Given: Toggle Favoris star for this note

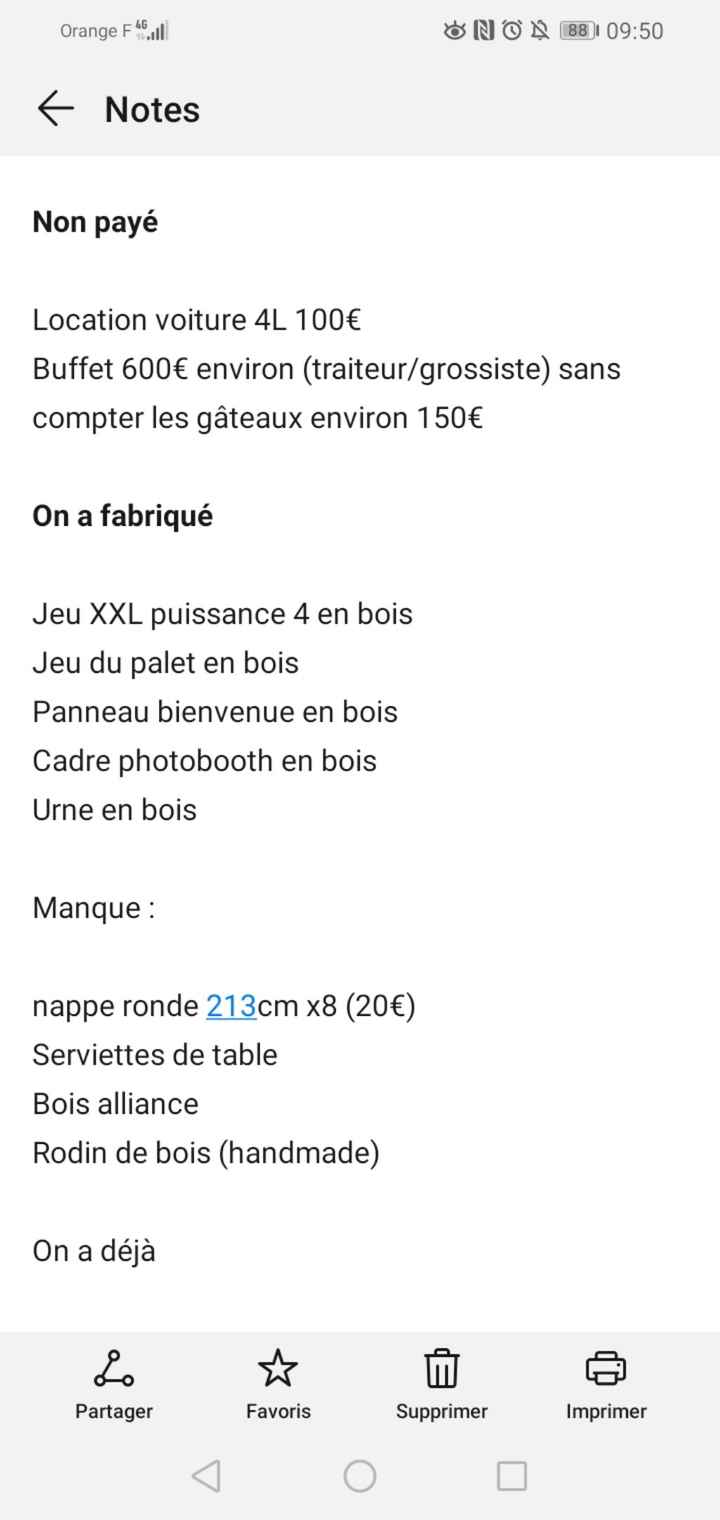Looking at the screenshot, I should 277,1368.
